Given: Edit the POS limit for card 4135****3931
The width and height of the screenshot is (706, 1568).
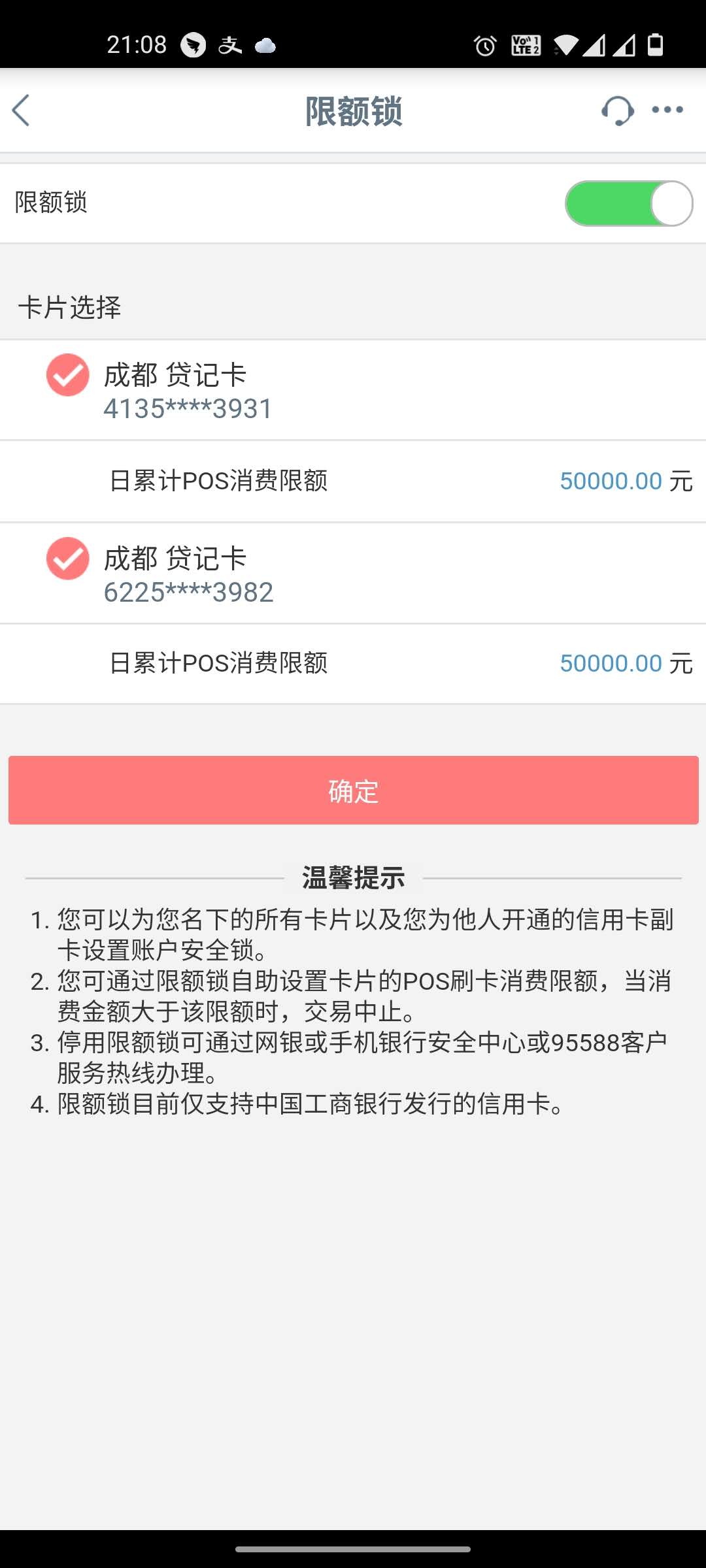Looking at the screenshot, I should coord(611,482).
